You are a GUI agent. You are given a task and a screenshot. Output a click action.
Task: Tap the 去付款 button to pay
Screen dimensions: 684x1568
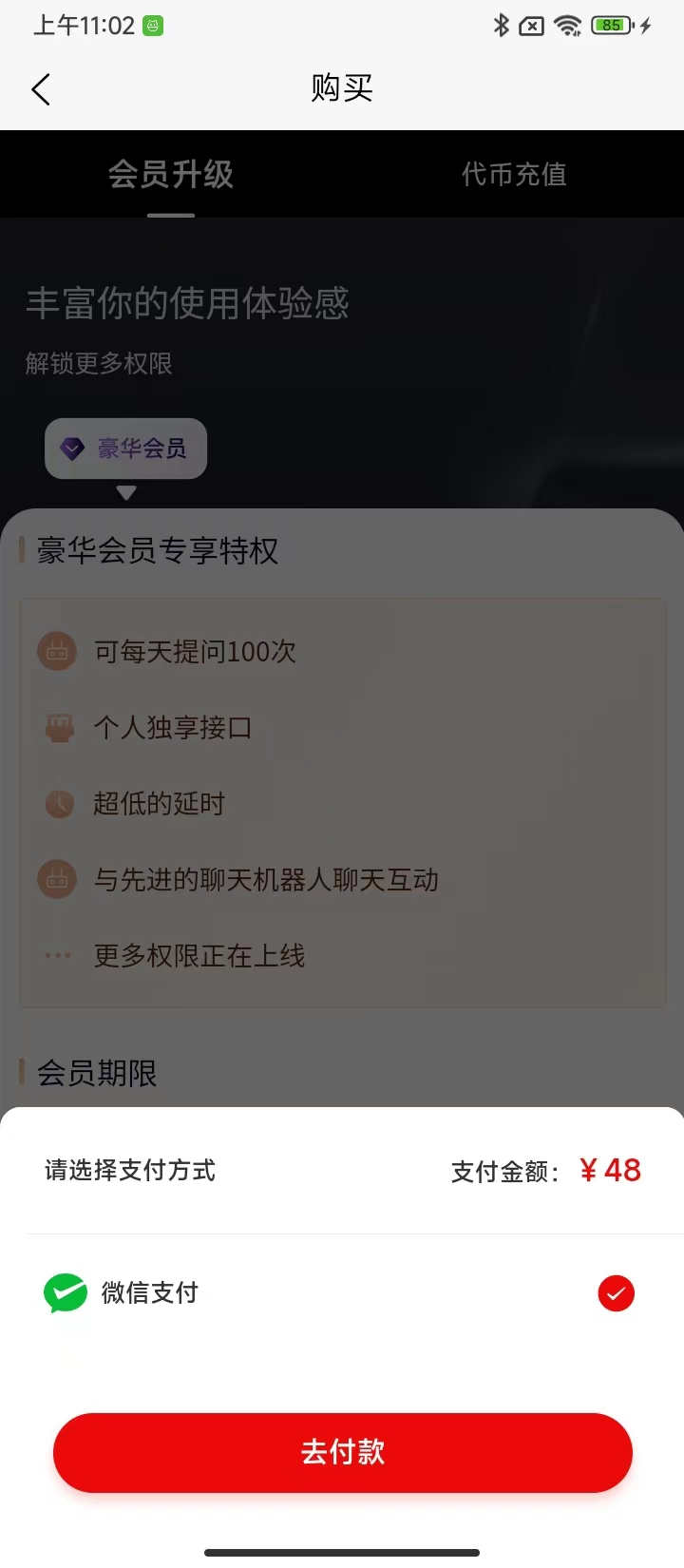pyautogui.click(x=342, y=1452)
